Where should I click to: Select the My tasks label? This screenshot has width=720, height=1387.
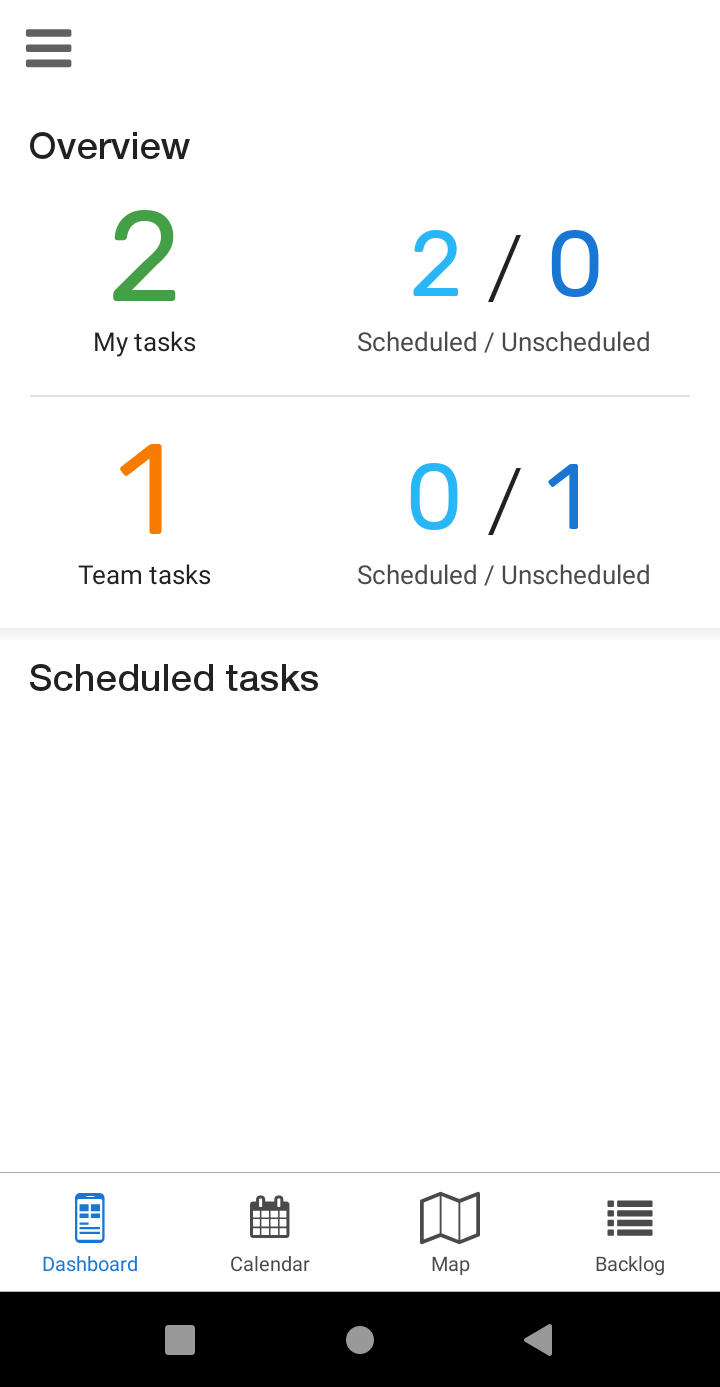(144, 341)
